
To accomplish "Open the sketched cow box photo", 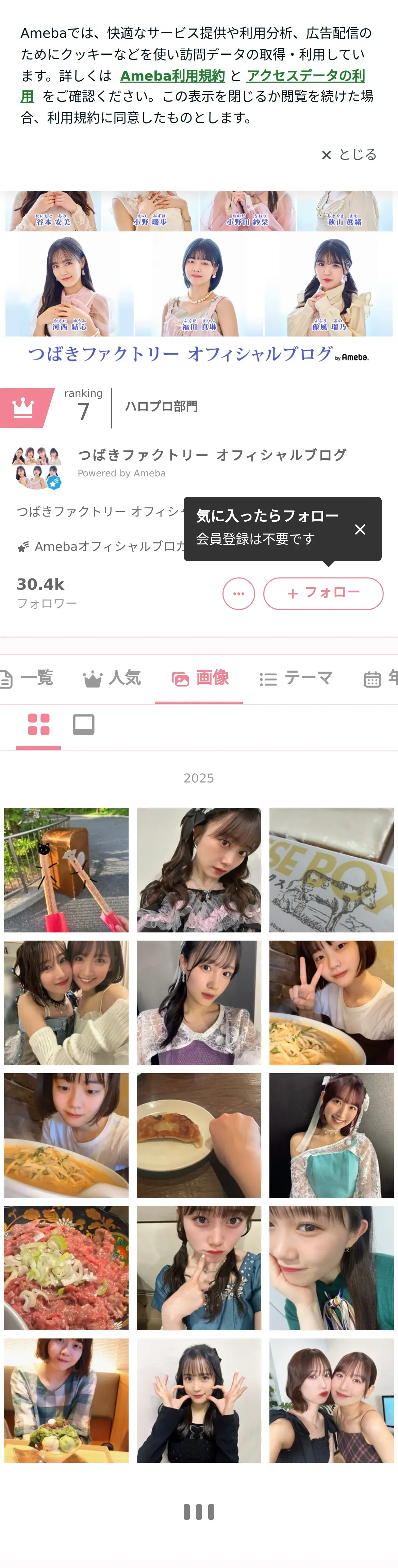I will [x=332, y=870].
